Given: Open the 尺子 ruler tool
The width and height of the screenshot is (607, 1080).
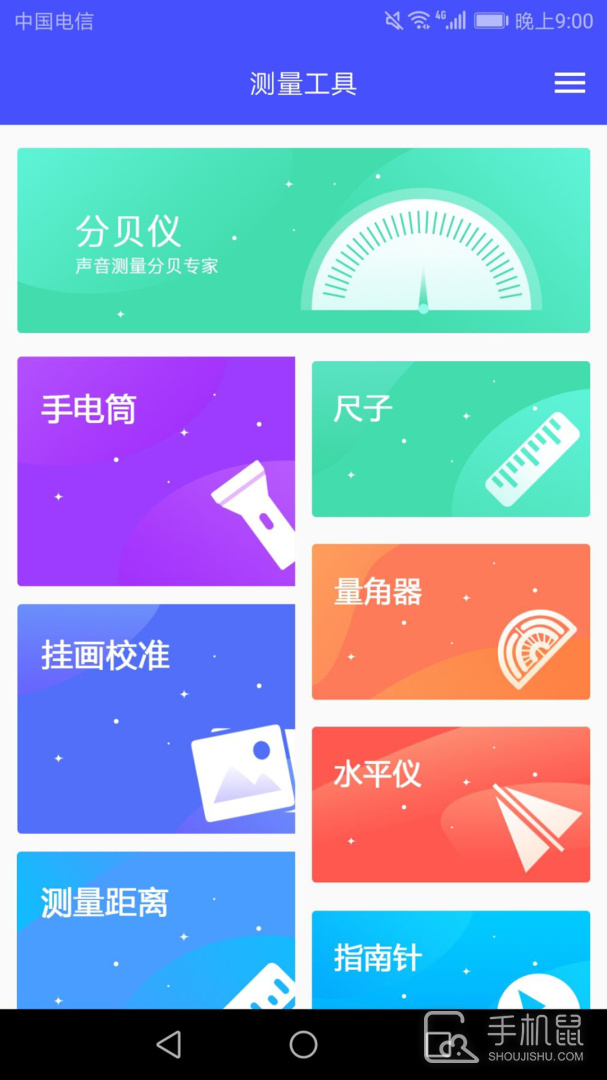Looking at the screenshot, I should (450, 439).
